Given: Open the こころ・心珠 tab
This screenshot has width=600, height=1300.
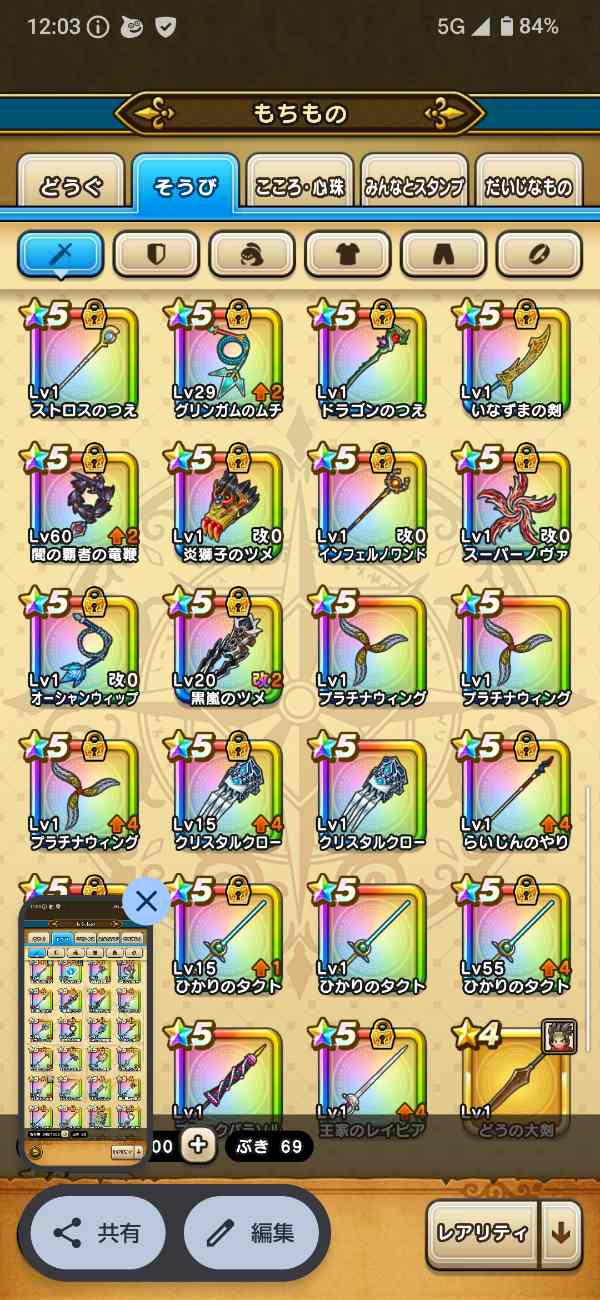Looking at the screenshot, I should point(300,185).
